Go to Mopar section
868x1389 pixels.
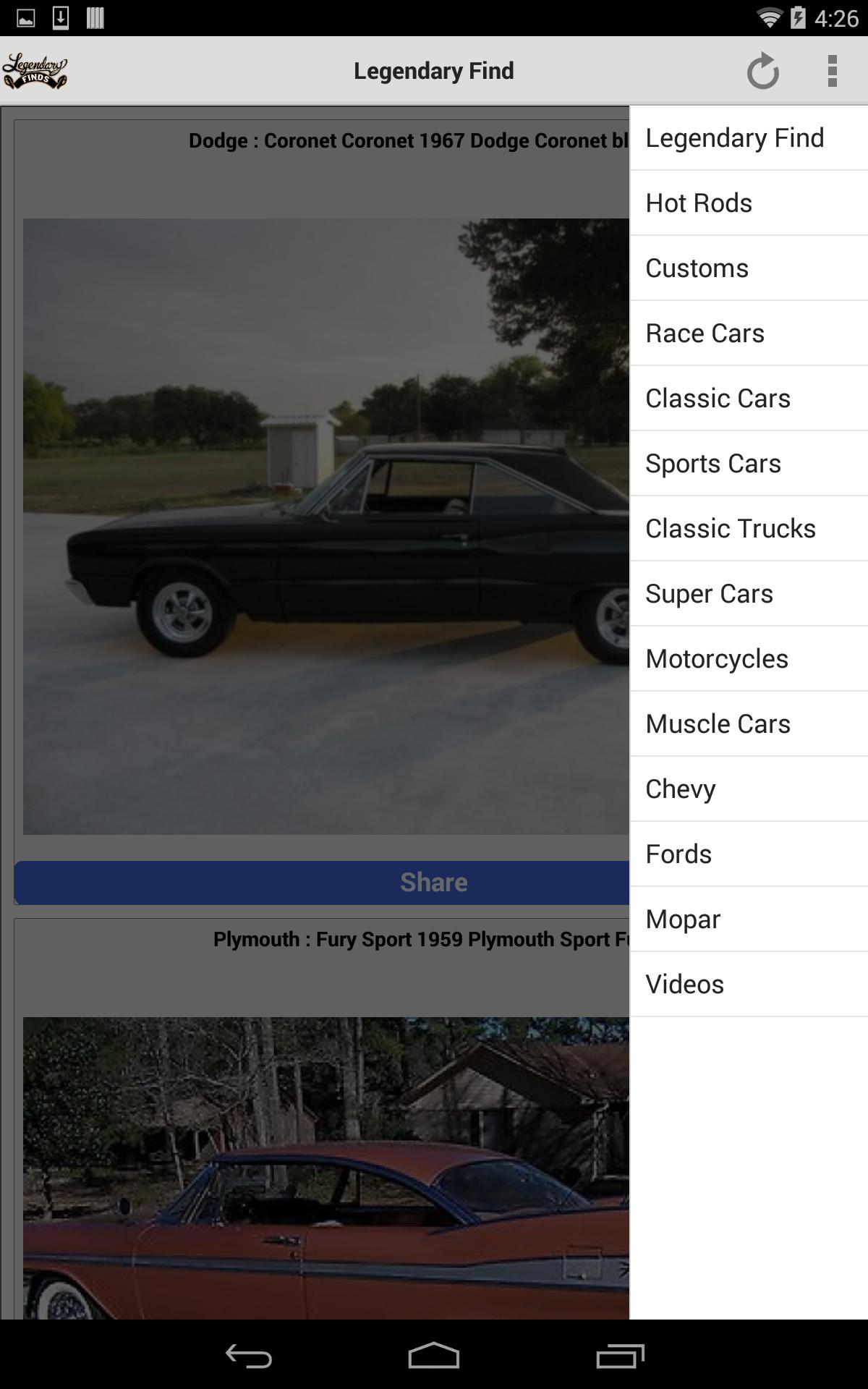[x=749, y=919]
